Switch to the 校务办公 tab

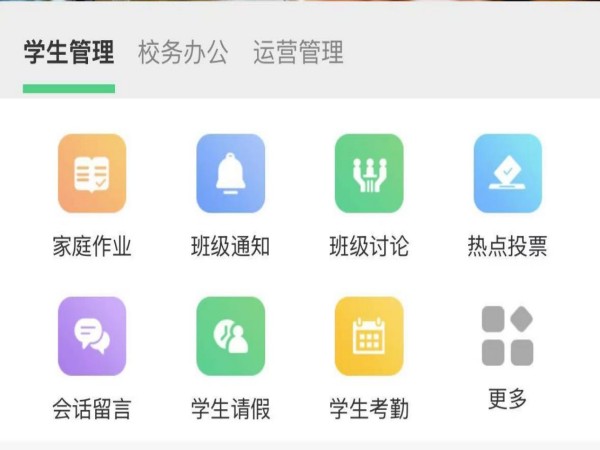[183, 53]
